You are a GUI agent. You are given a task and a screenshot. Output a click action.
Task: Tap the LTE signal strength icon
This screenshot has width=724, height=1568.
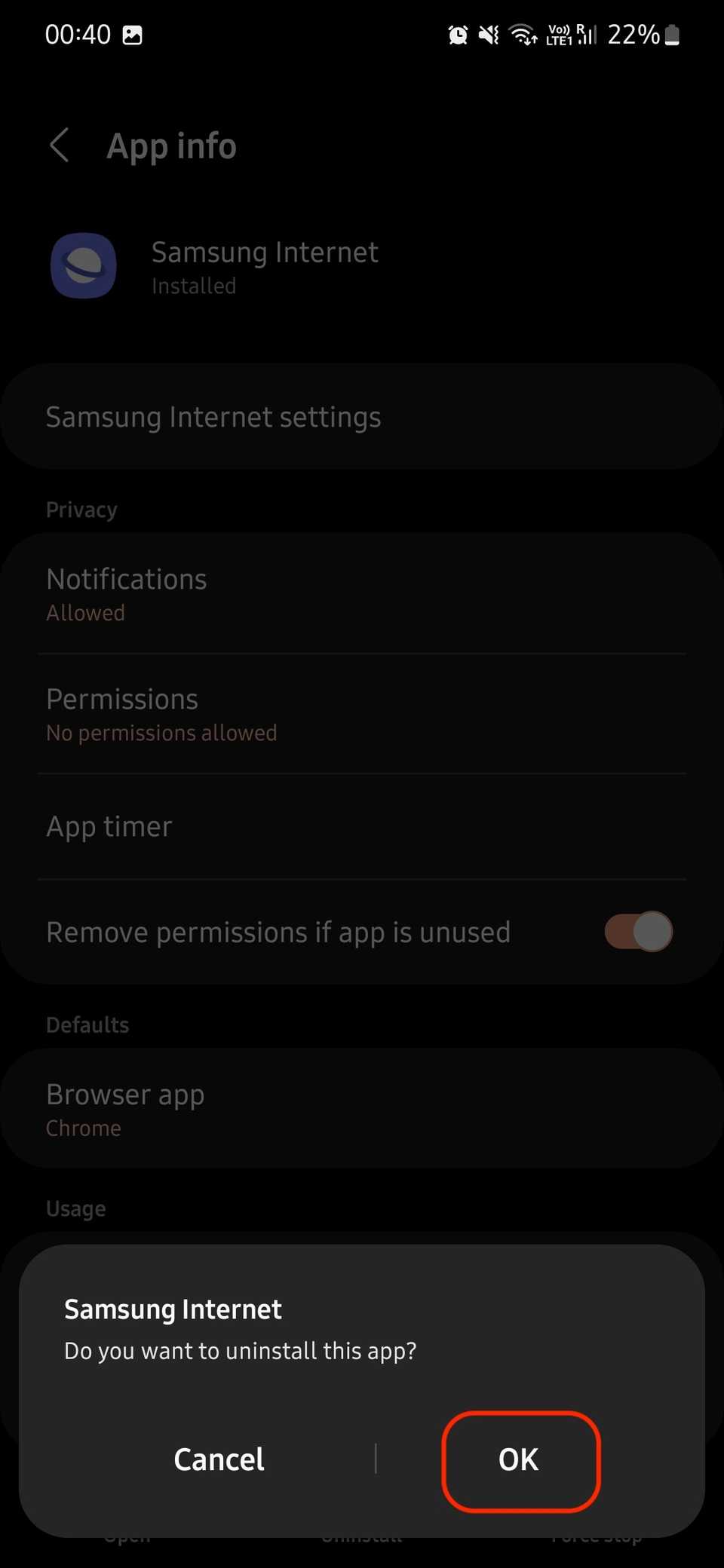(x=584, y=34)
